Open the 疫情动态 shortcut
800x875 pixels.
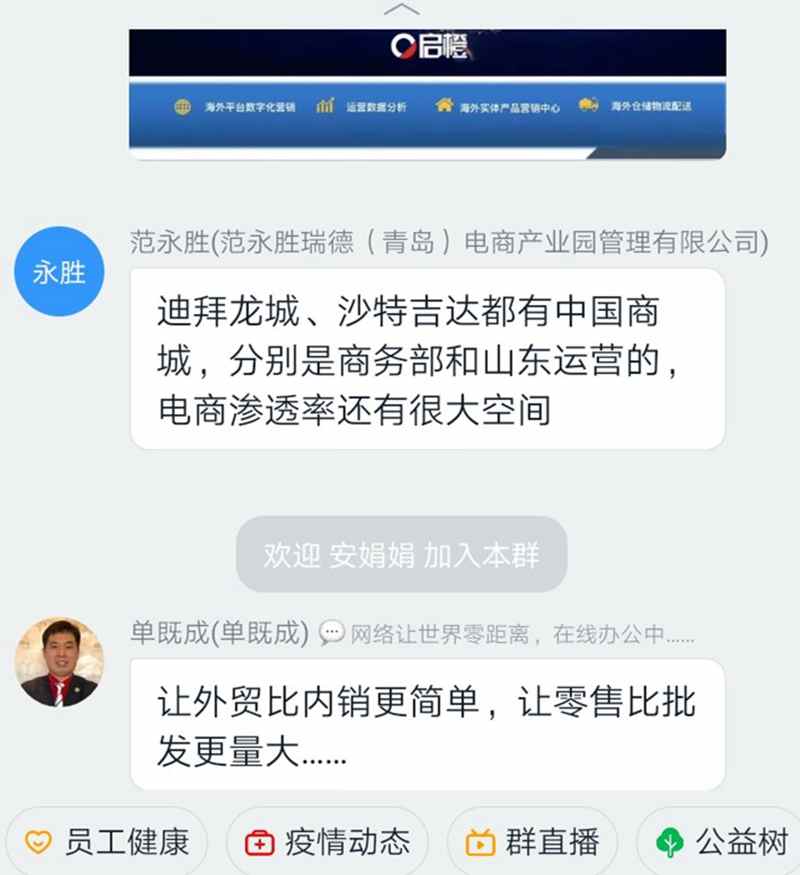(x=327, y=842)
